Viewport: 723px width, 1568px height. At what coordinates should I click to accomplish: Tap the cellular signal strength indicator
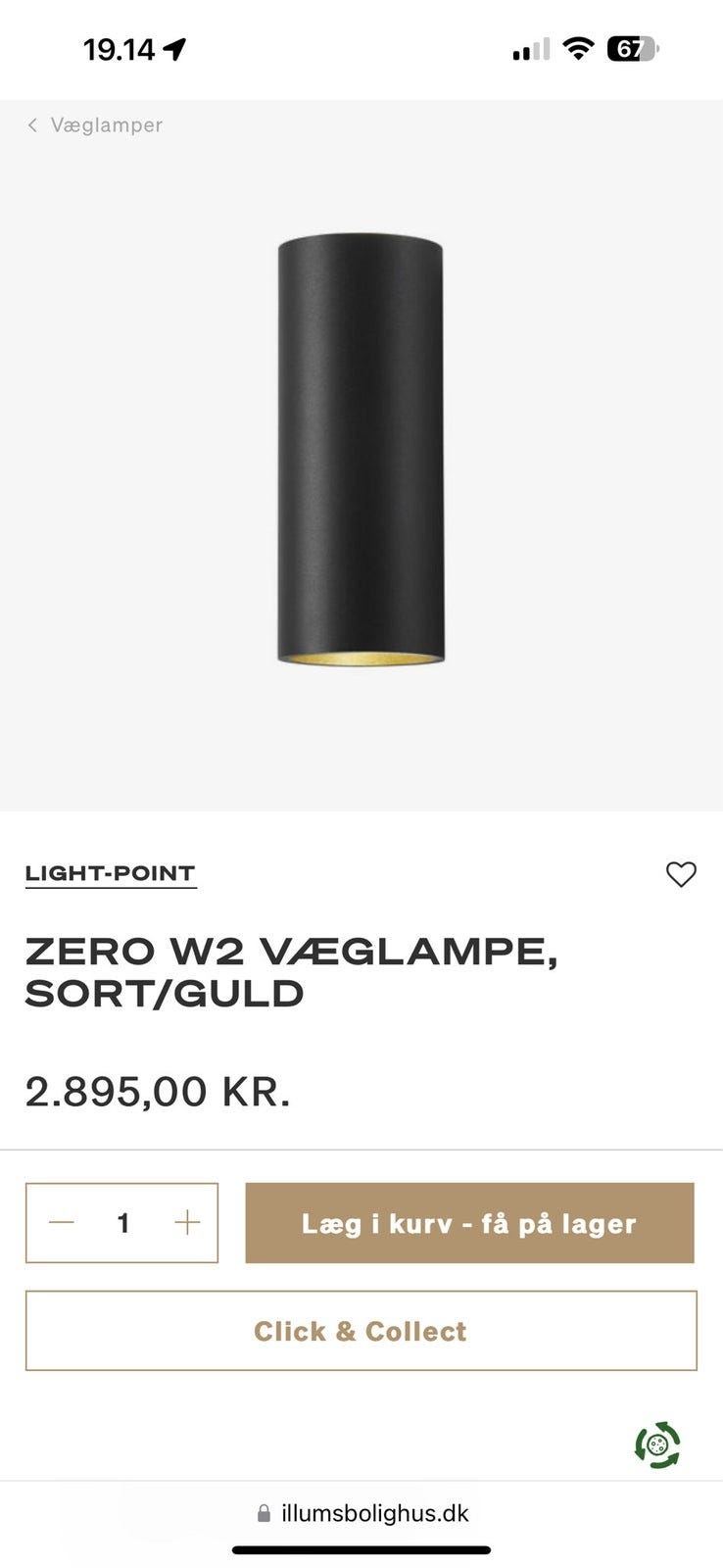[x=529, y=47]
